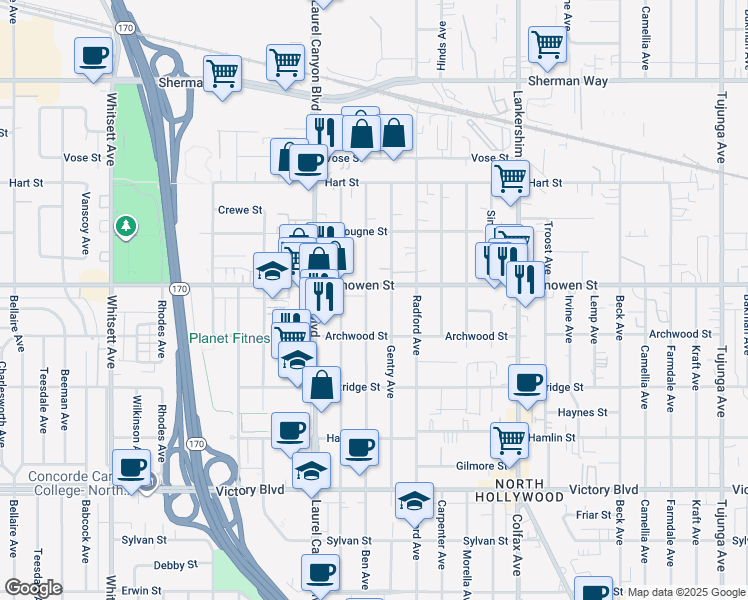Open the coffee marker near Erwin St
Image resolution: width=748 pixels, height=600 pixels.
(320, 574)
